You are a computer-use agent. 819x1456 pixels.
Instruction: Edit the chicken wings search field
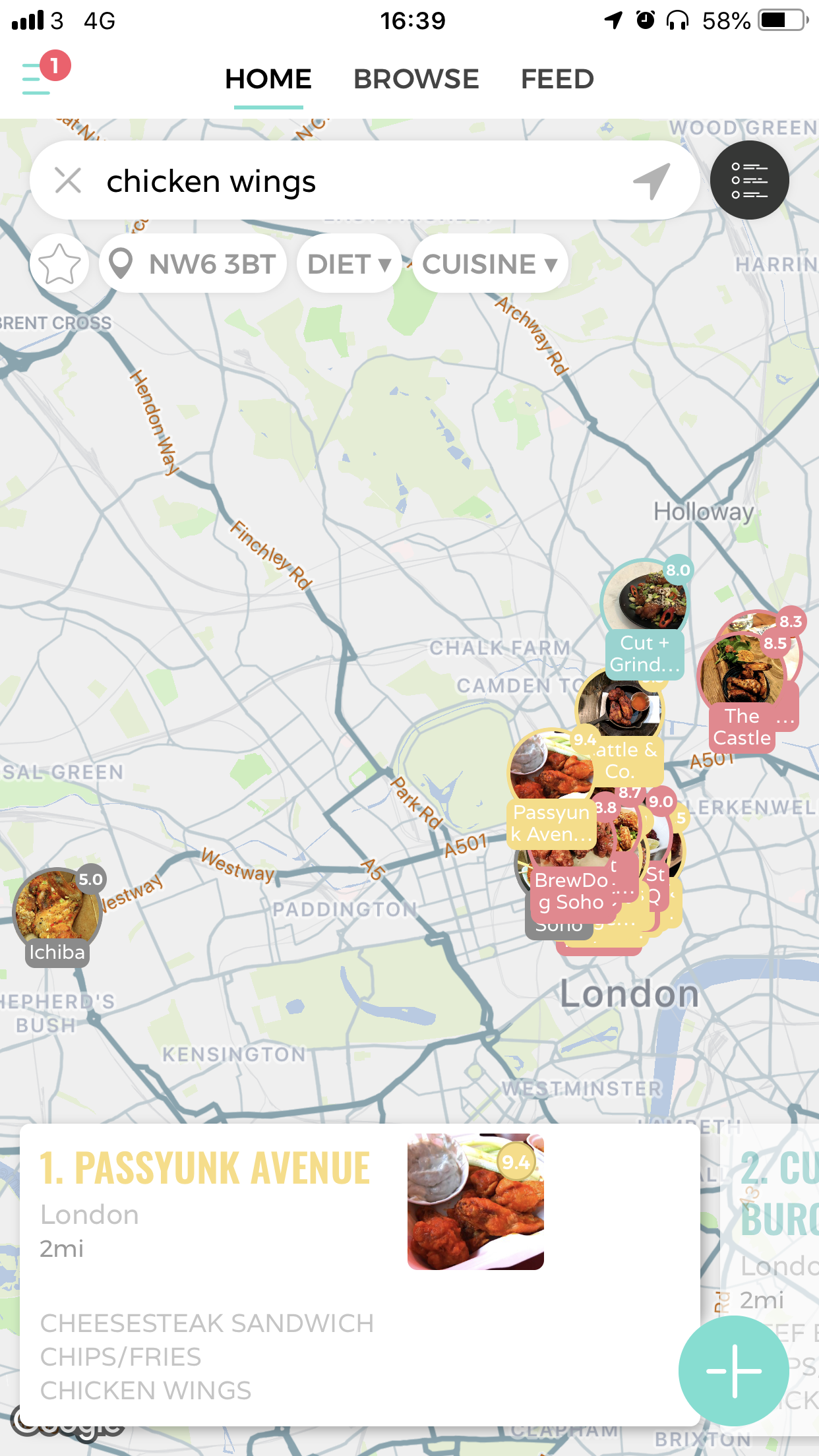(356, 181)
